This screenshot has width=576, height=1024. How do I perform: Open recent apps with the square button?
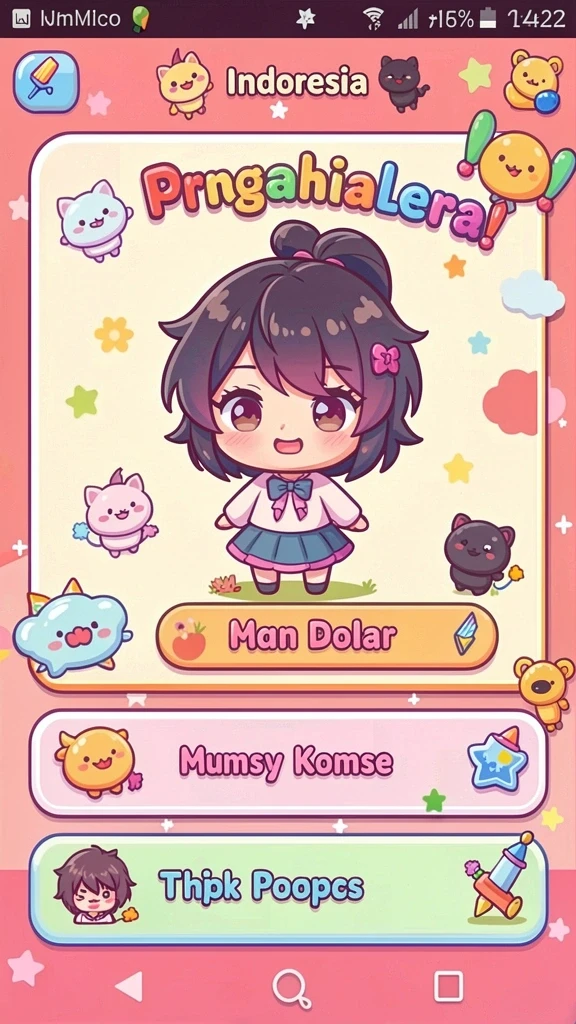449,985
